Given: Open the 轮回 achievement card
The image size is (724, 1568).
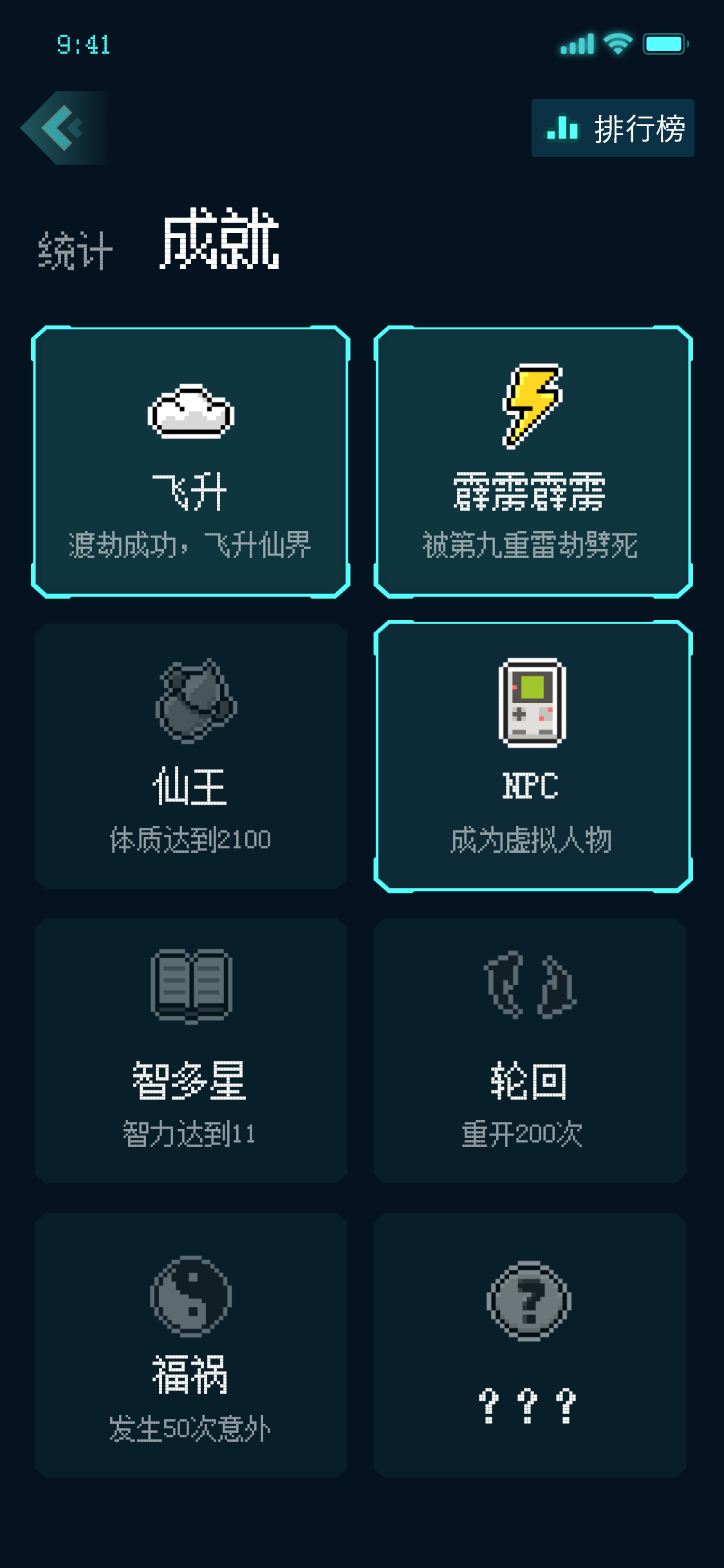Looking at the screenshot, I should [x=530, y=1050].
